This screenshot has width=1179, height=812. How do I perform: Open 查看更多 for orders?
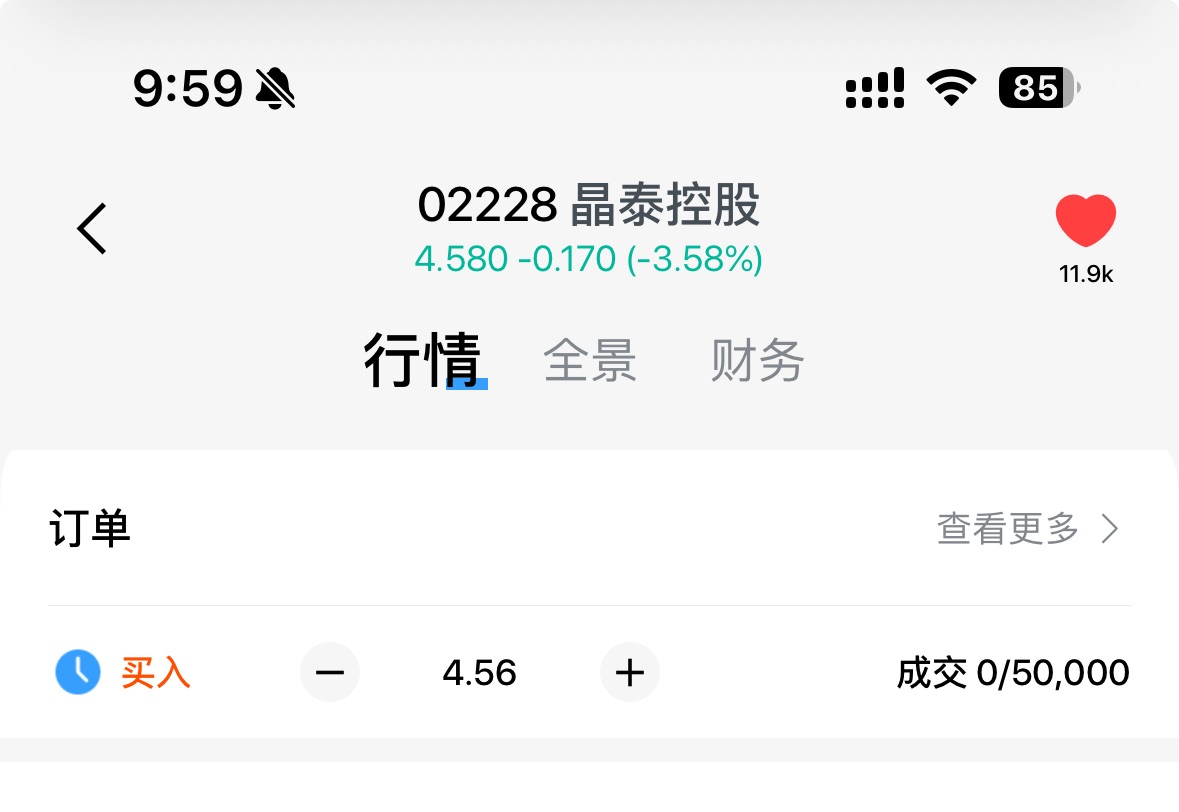coord(1028,529)
